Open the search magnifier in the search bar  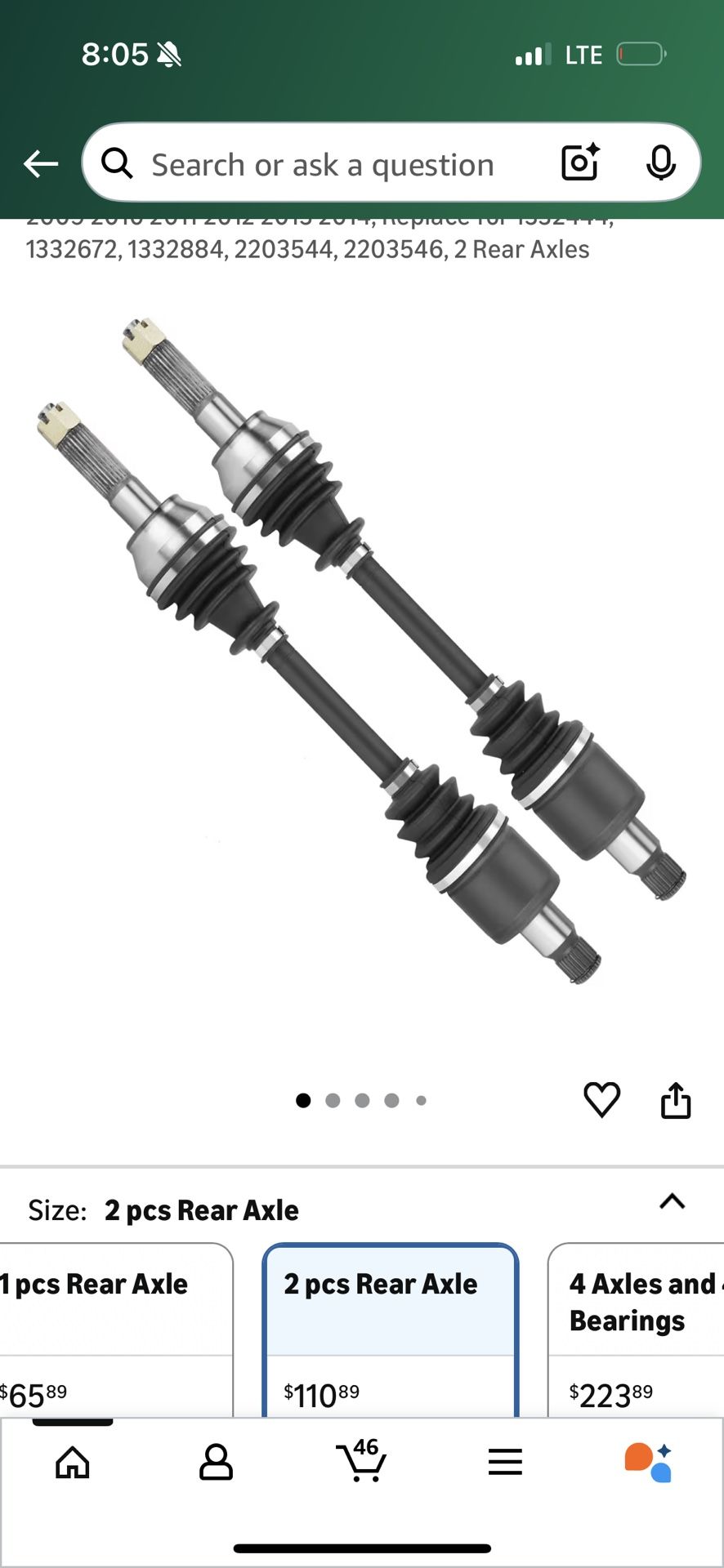point(117,163)
